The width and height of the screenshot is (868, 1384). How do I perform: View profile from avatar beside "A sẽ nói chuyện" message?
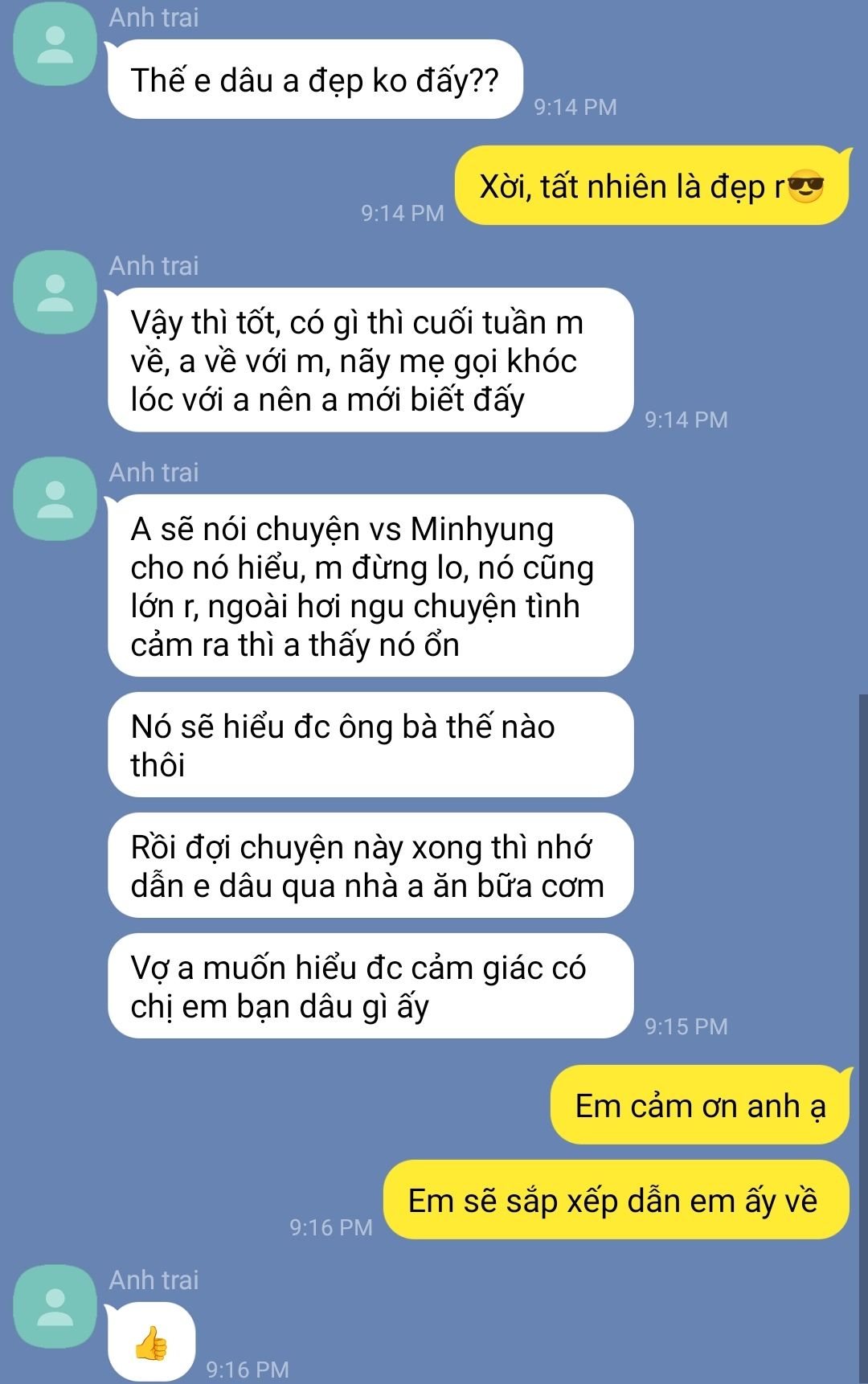click(x=55, y=498)
